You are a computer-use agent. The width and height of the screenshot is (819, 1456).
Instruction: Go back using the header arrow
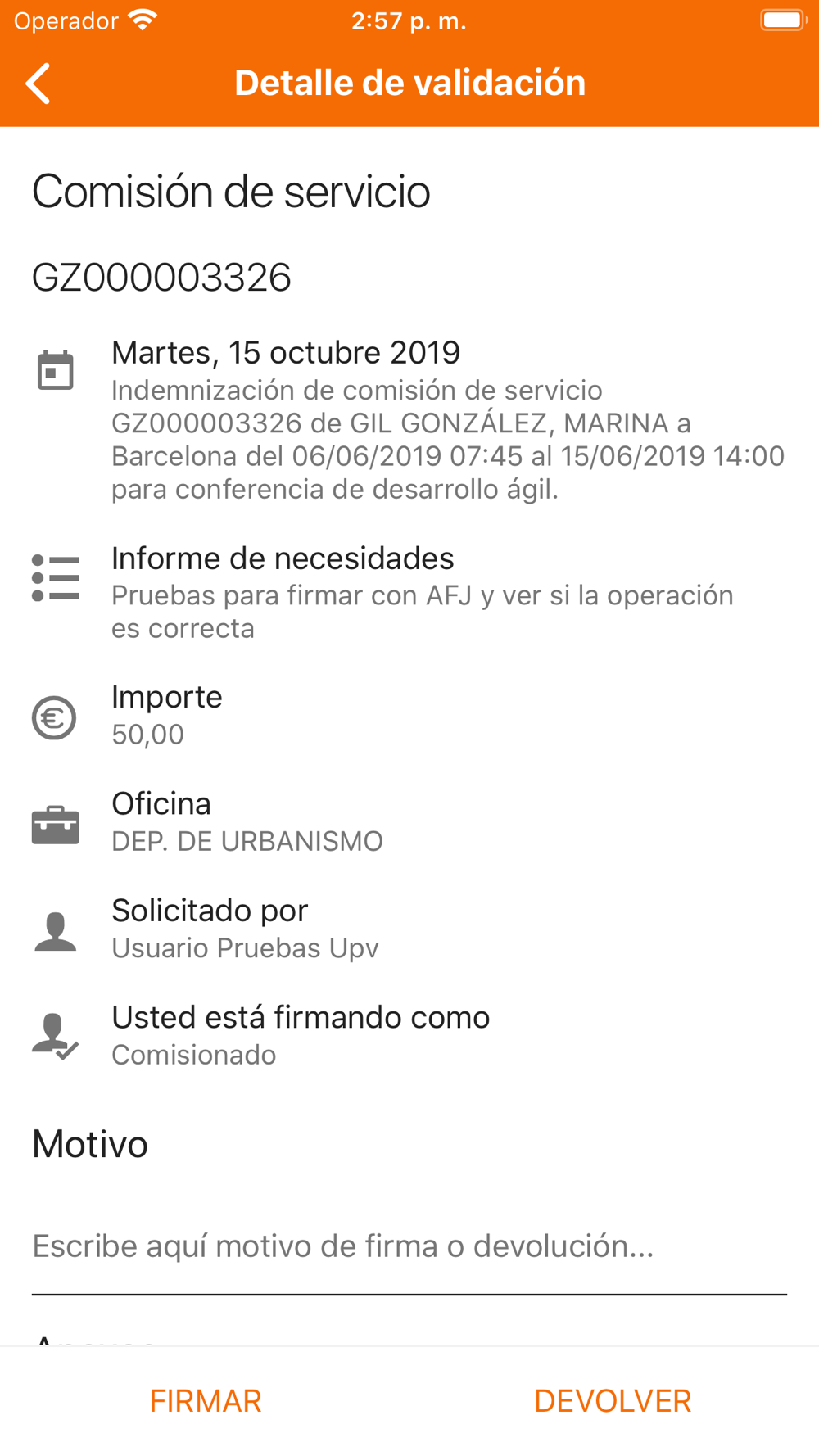(38, 84)
